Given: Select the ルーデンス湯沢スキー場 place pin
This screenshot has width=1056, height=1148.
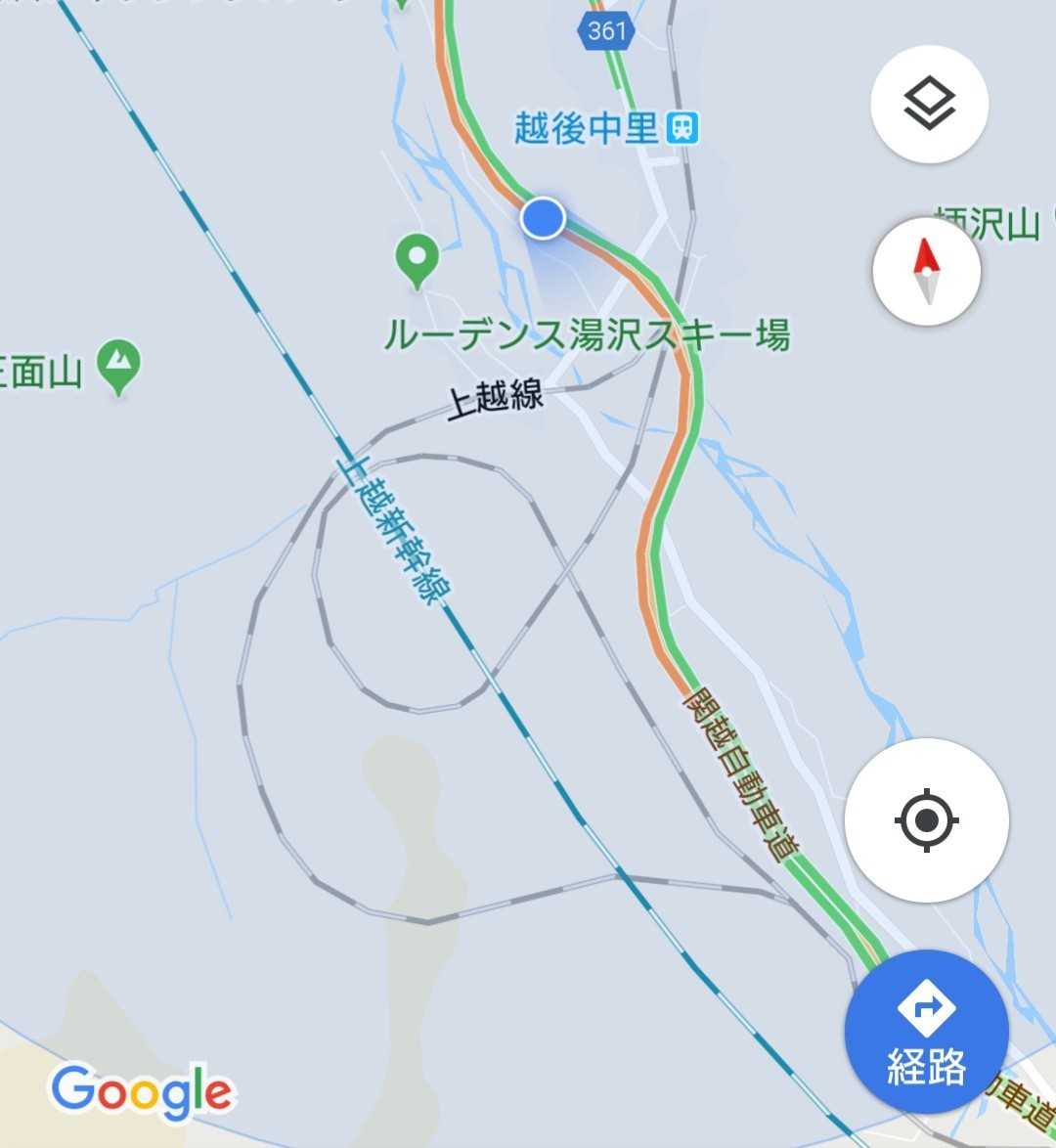Looking at the screenshot, I should 418,261.
